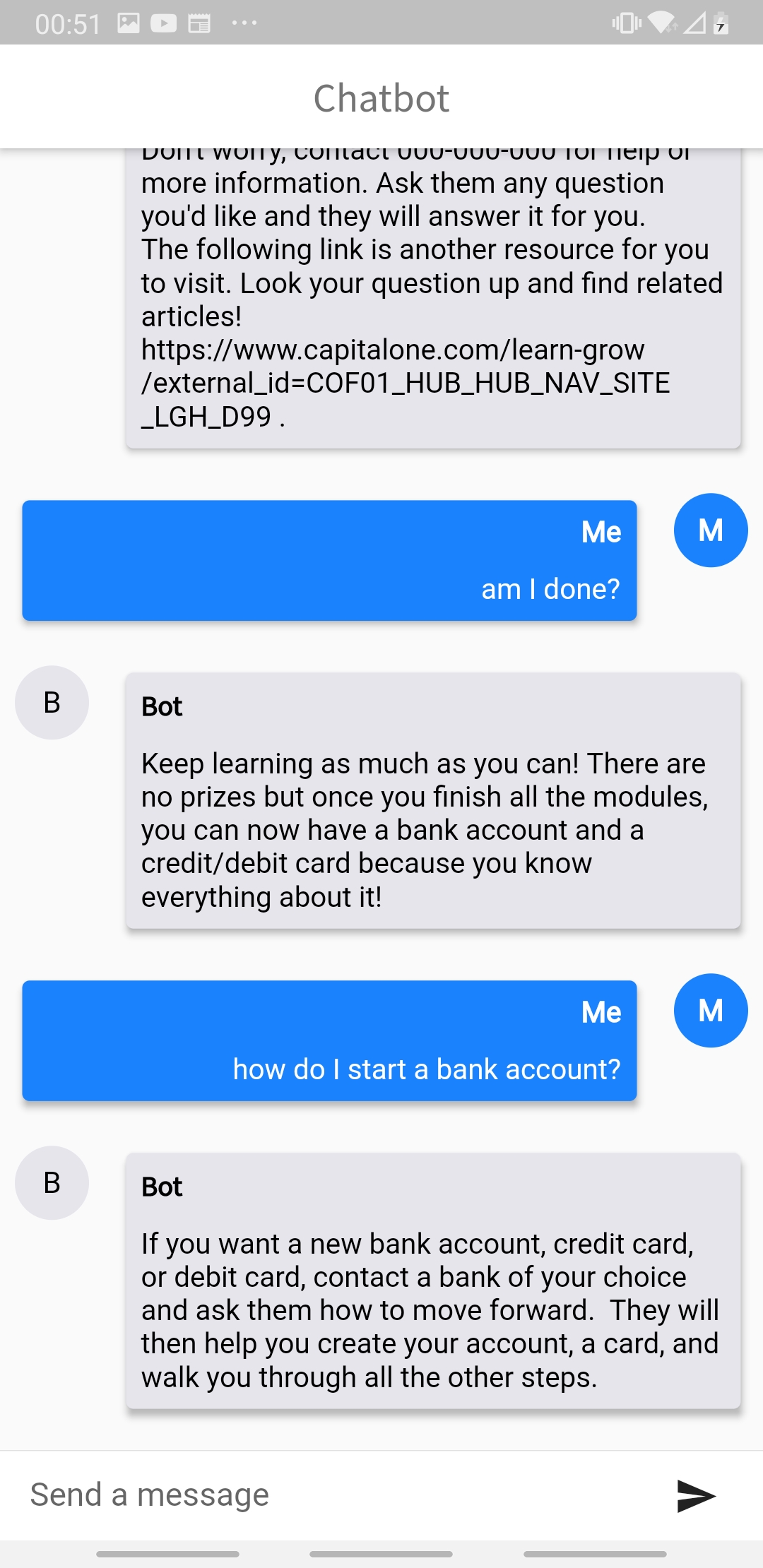Tap the send message arrow icon
Viewport: 763px width, 1568px height.
click(x=696, y=1495)
